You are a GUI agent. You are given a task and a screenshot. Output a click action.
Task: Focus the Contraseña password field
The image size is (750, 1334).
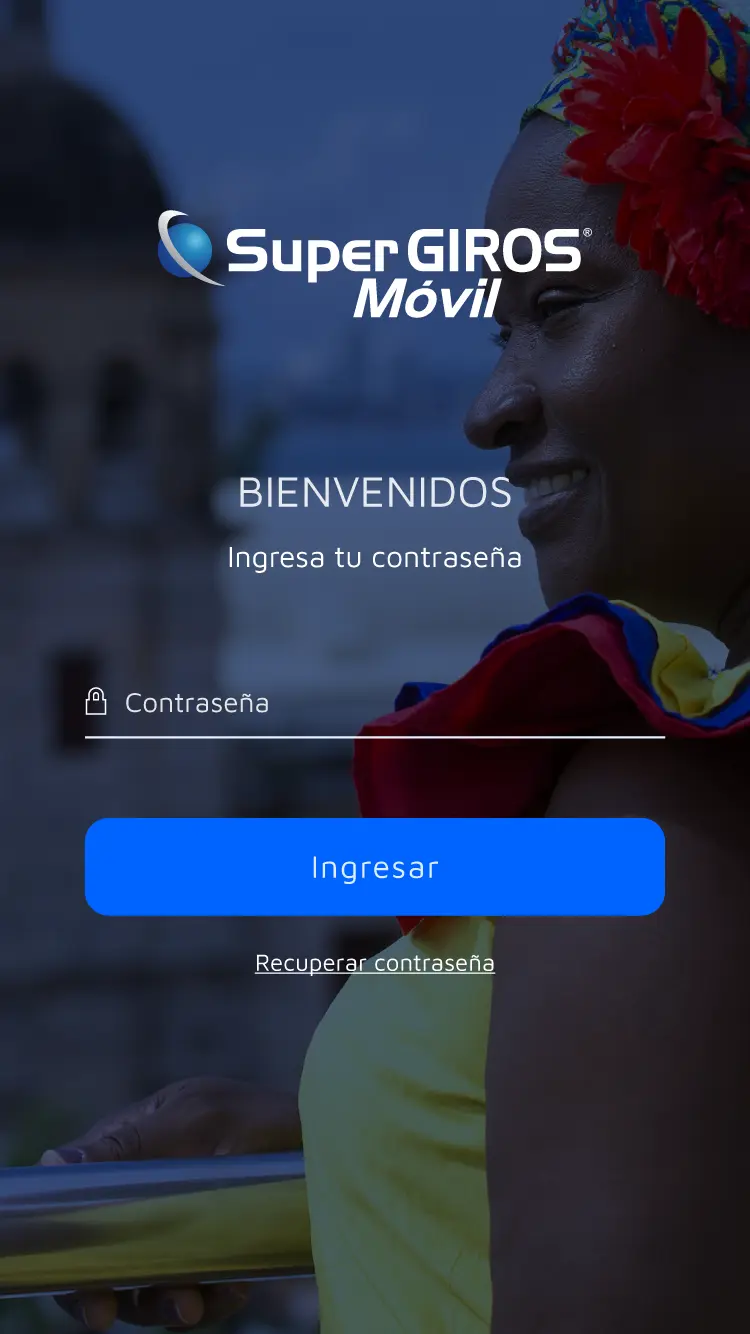[x=375, y=703]
